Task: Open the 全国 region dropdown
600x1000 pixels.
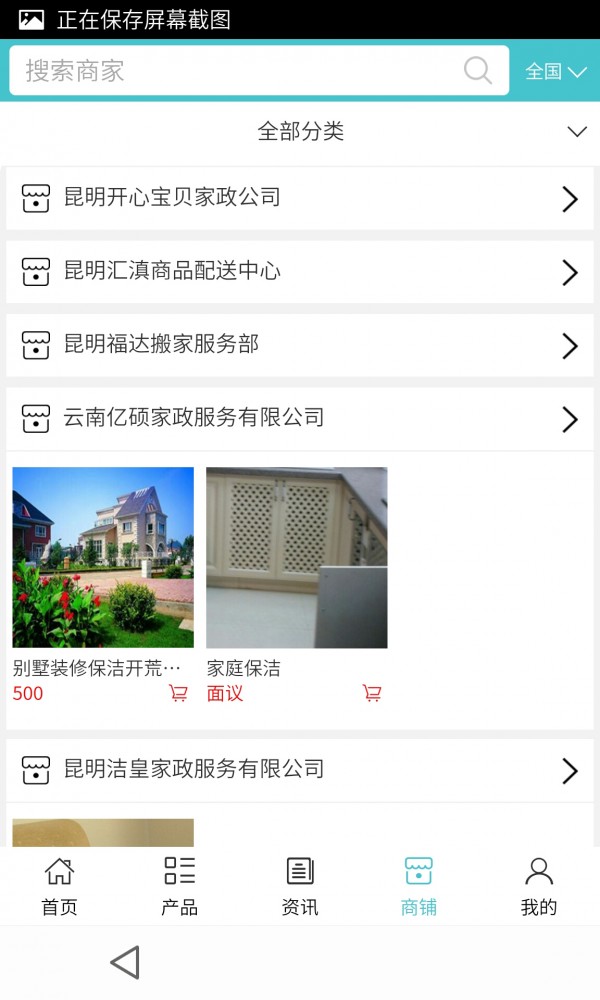Action: 556,71
